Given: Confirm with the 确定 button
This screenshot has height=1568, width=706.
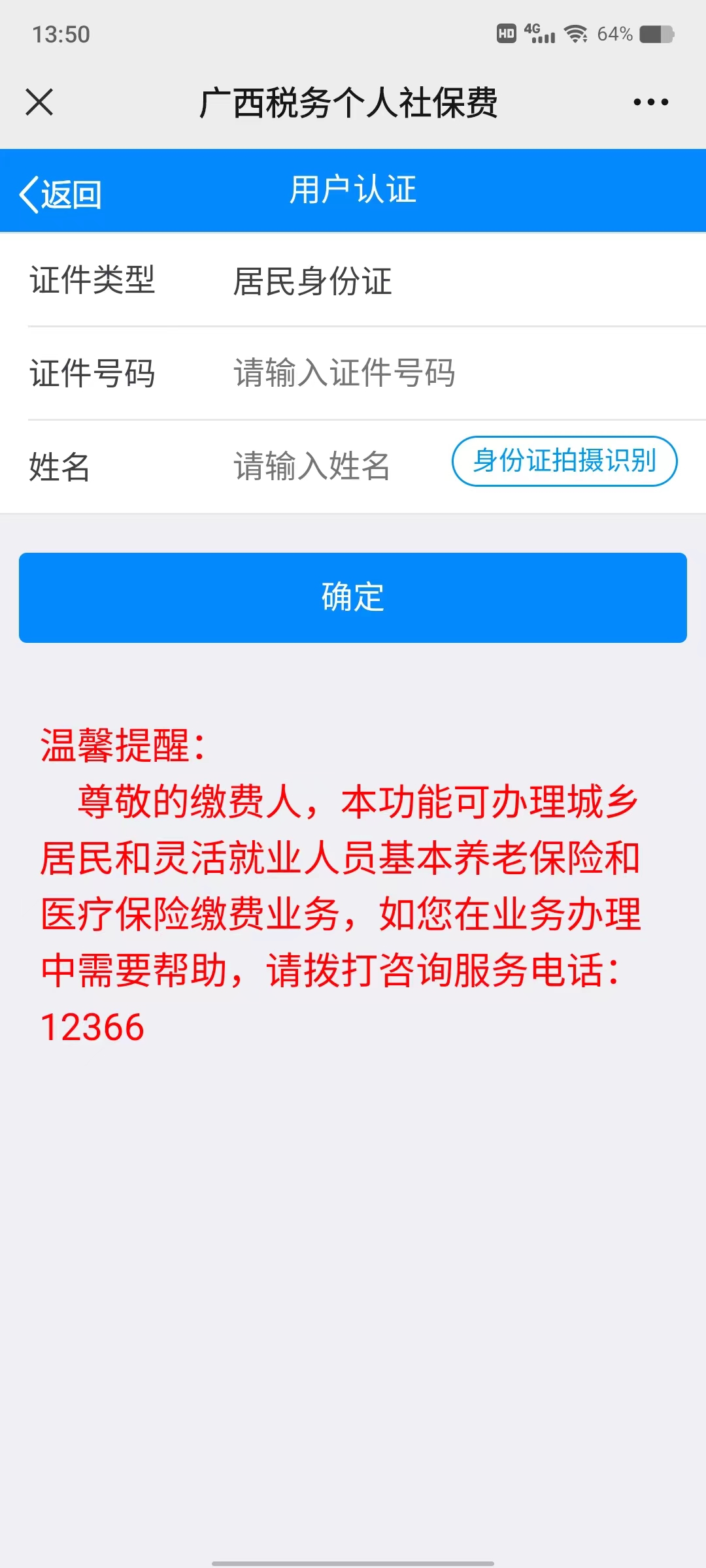Looking at the screenshot, I should [x=353, y=597].
